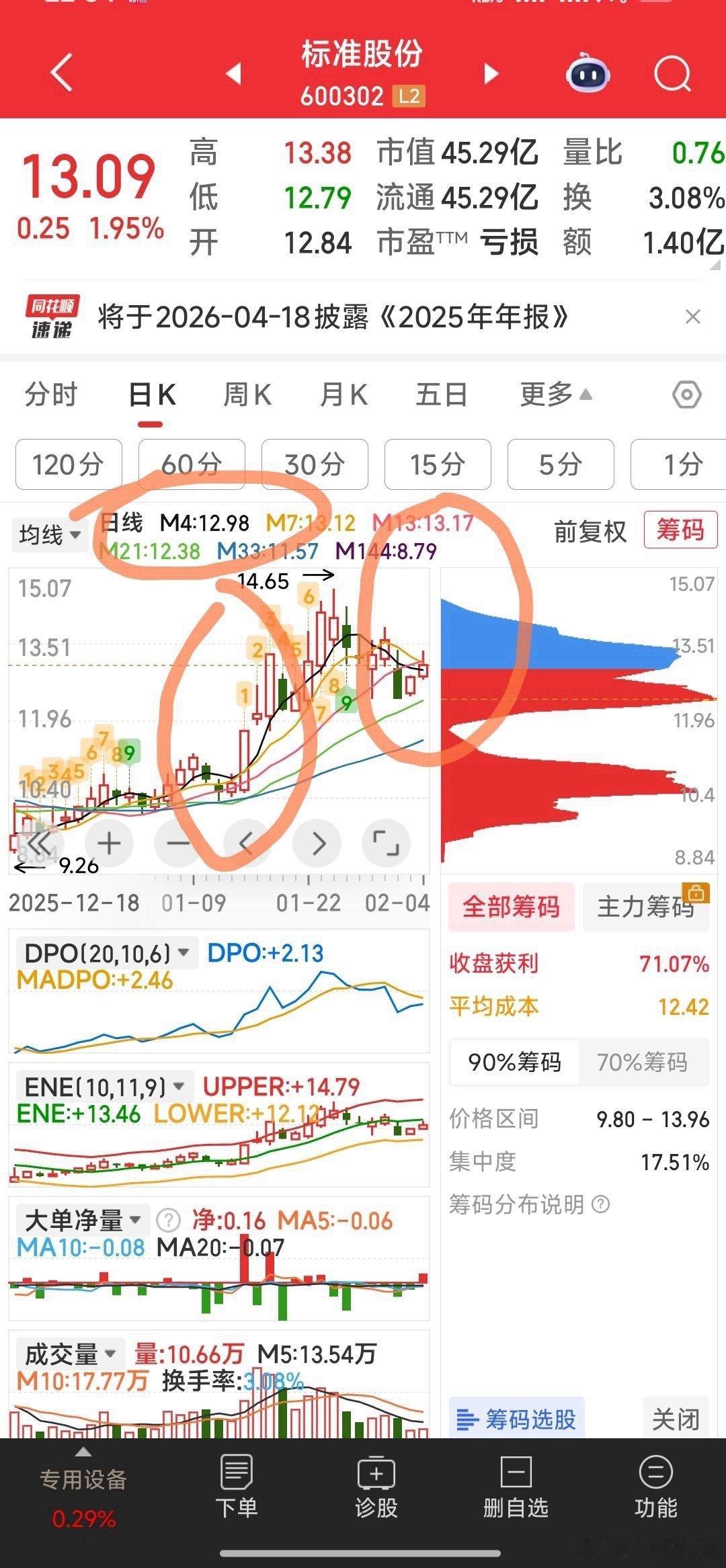Expand the chart to fullscreen
Image resolution: width=726 pixels, height=1568 pixels.
pyautogui.click(x=385, y=843)
